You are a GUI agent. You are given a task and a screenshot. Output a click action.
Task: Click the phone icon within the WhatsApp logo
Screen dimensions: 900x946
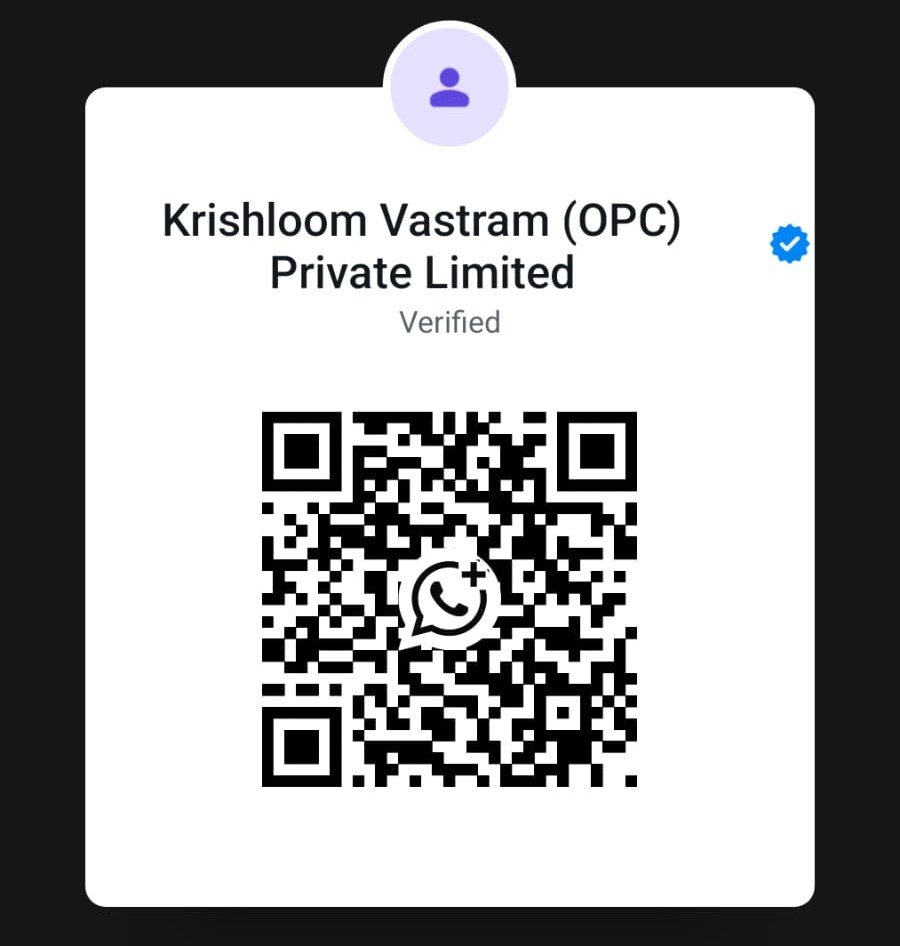tap(448, 602)
